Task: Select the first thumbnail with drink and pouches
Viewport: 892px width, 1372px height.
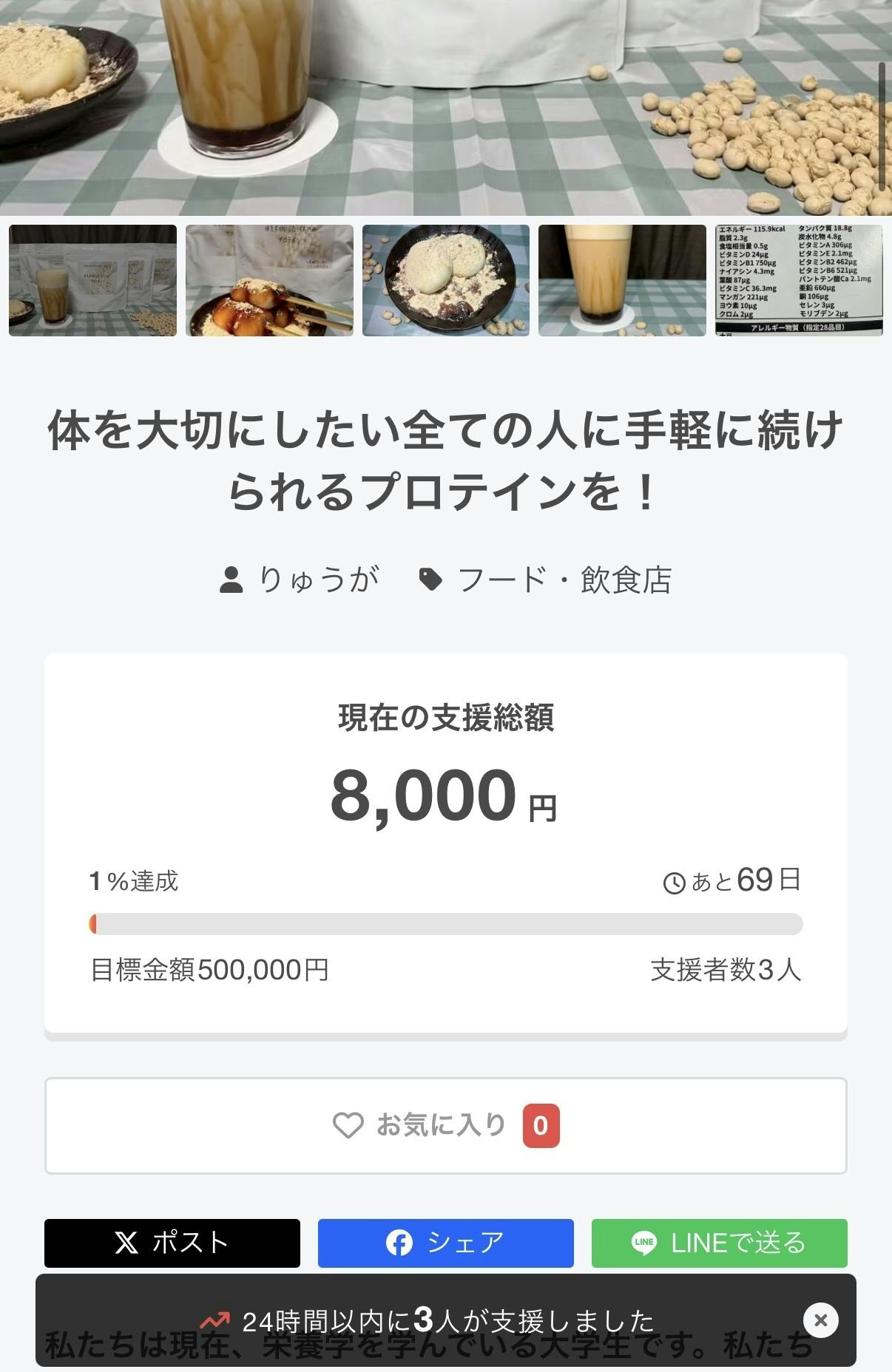Action: (x=93, y=281)
